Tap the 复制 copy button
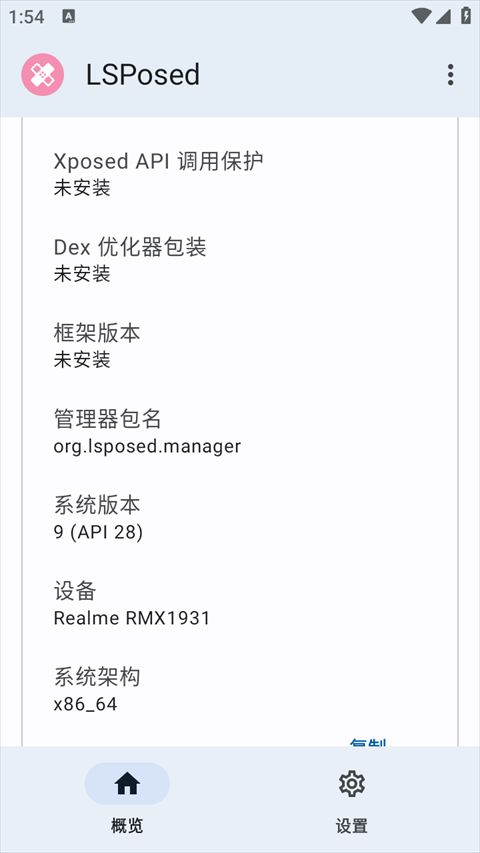 (368, 742)
